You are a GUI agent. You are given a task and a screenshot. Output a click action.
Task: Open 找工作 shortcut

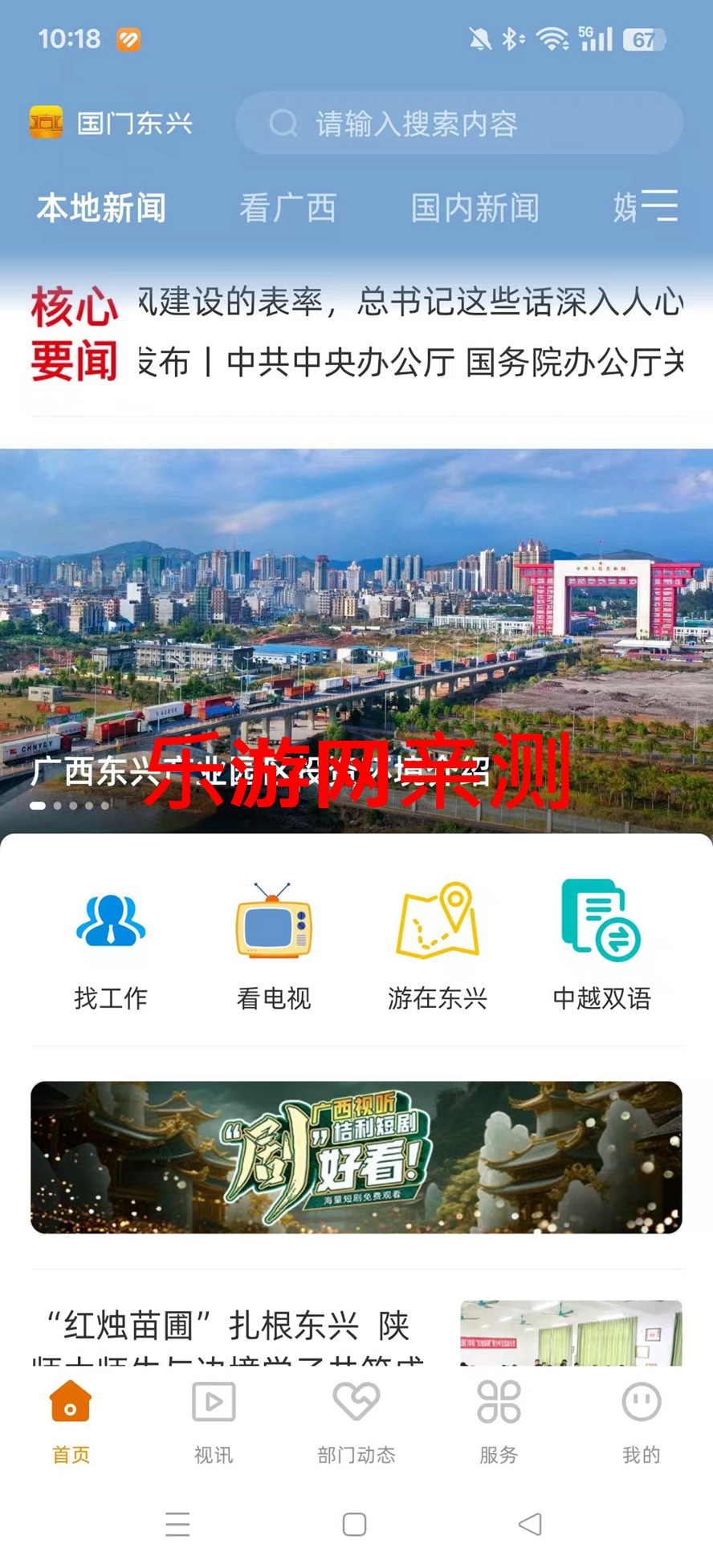111,945
